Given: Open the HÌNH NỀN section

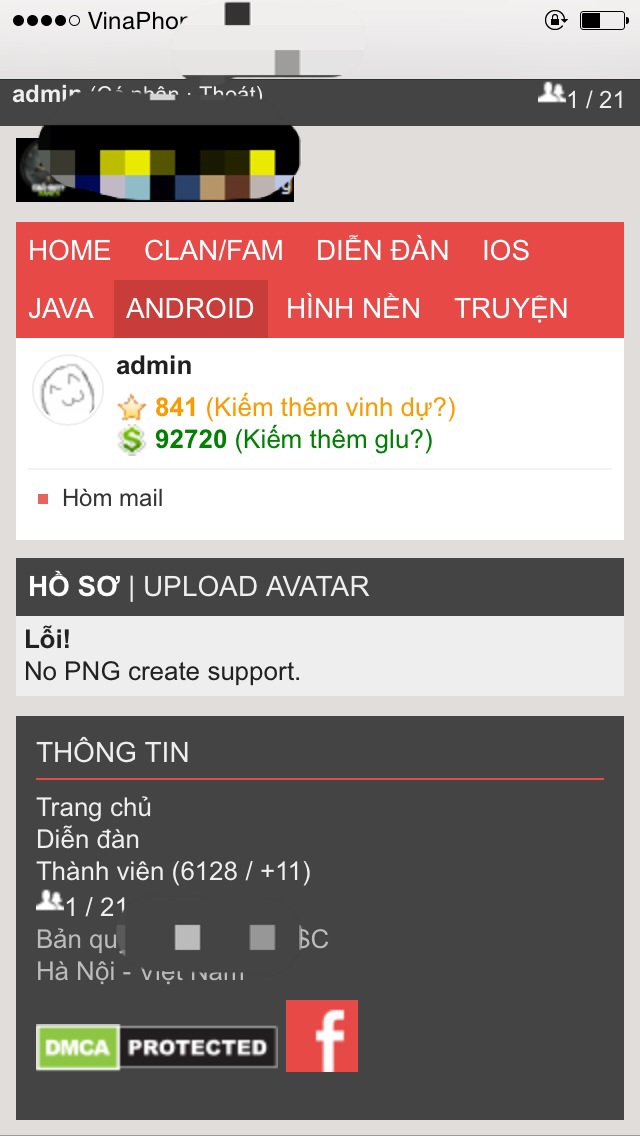Looking at the screenshot, I should coord(353,308).
